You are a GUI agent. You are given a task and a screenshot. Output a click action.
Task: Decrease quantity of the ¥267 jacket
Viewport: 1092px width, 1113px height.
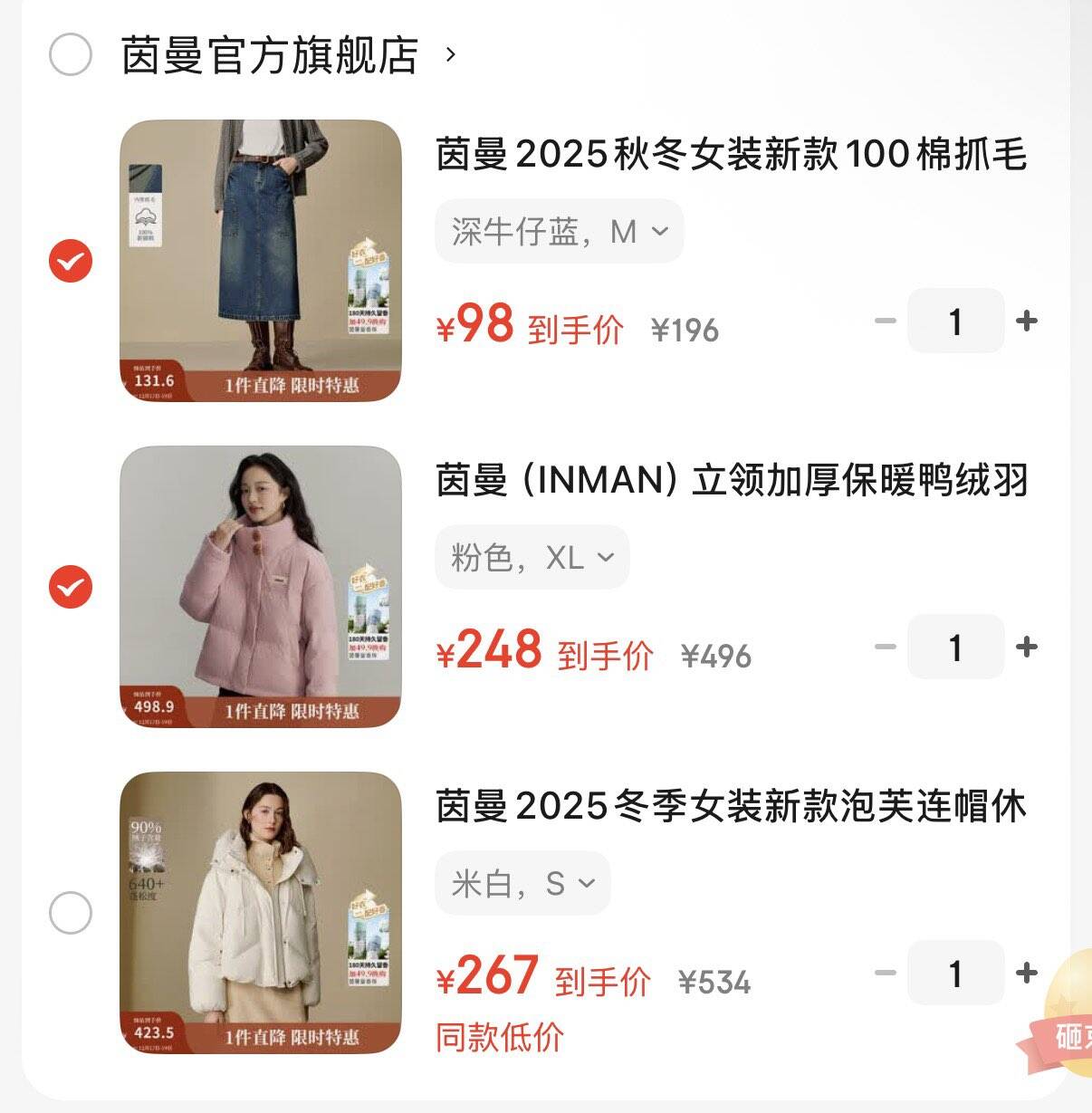(x=885, y=973)
